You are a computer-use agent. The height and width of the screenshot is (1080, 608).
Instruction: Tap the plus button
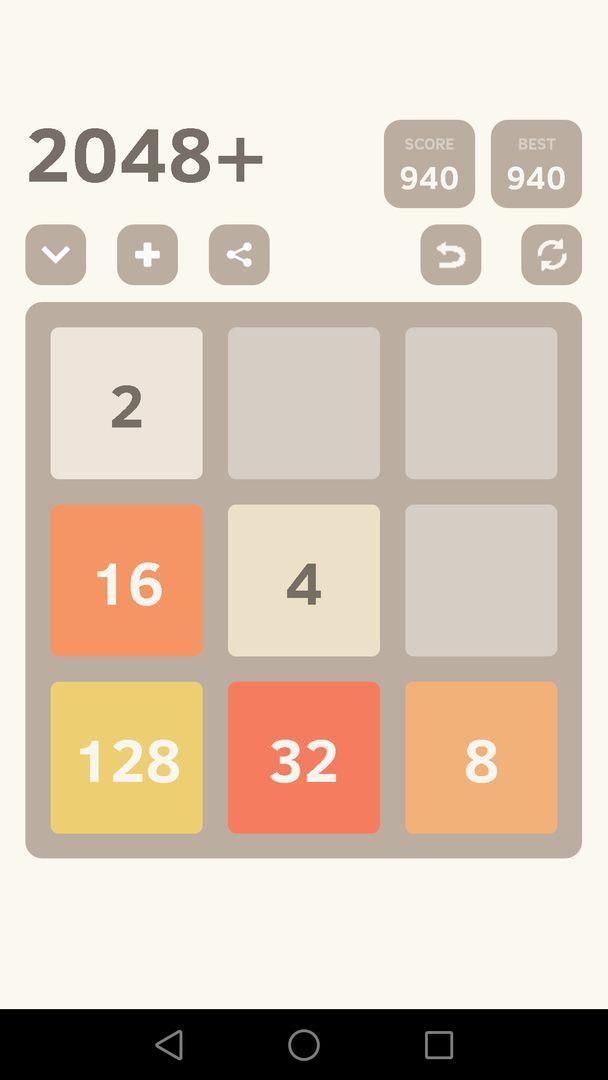click(x=147, y=255)
